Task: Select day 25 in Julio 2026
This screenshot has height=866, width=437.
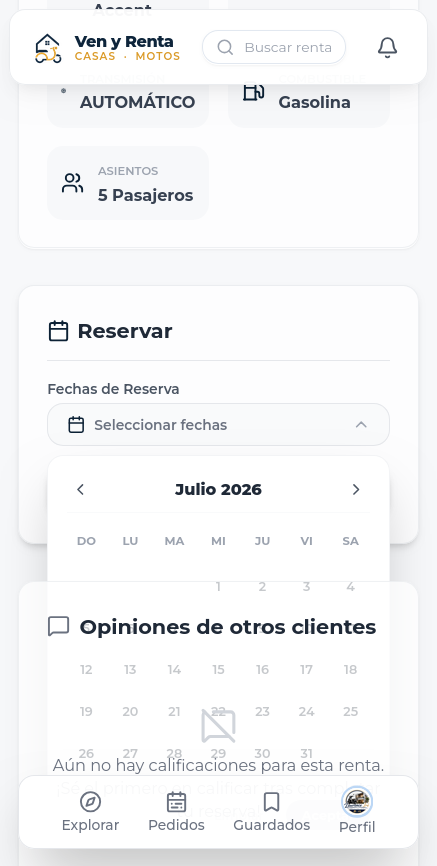Action: tap(350, 711)
